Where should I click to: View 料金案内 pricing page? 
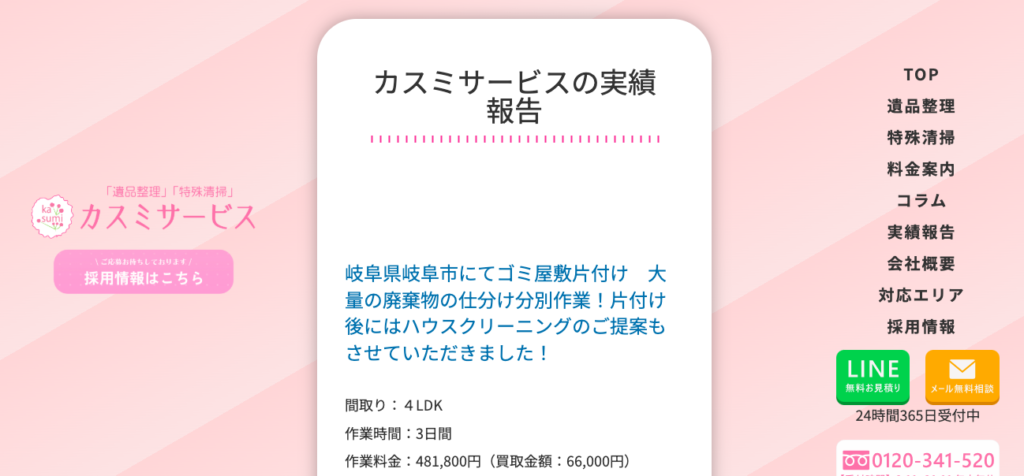[920, 169]
